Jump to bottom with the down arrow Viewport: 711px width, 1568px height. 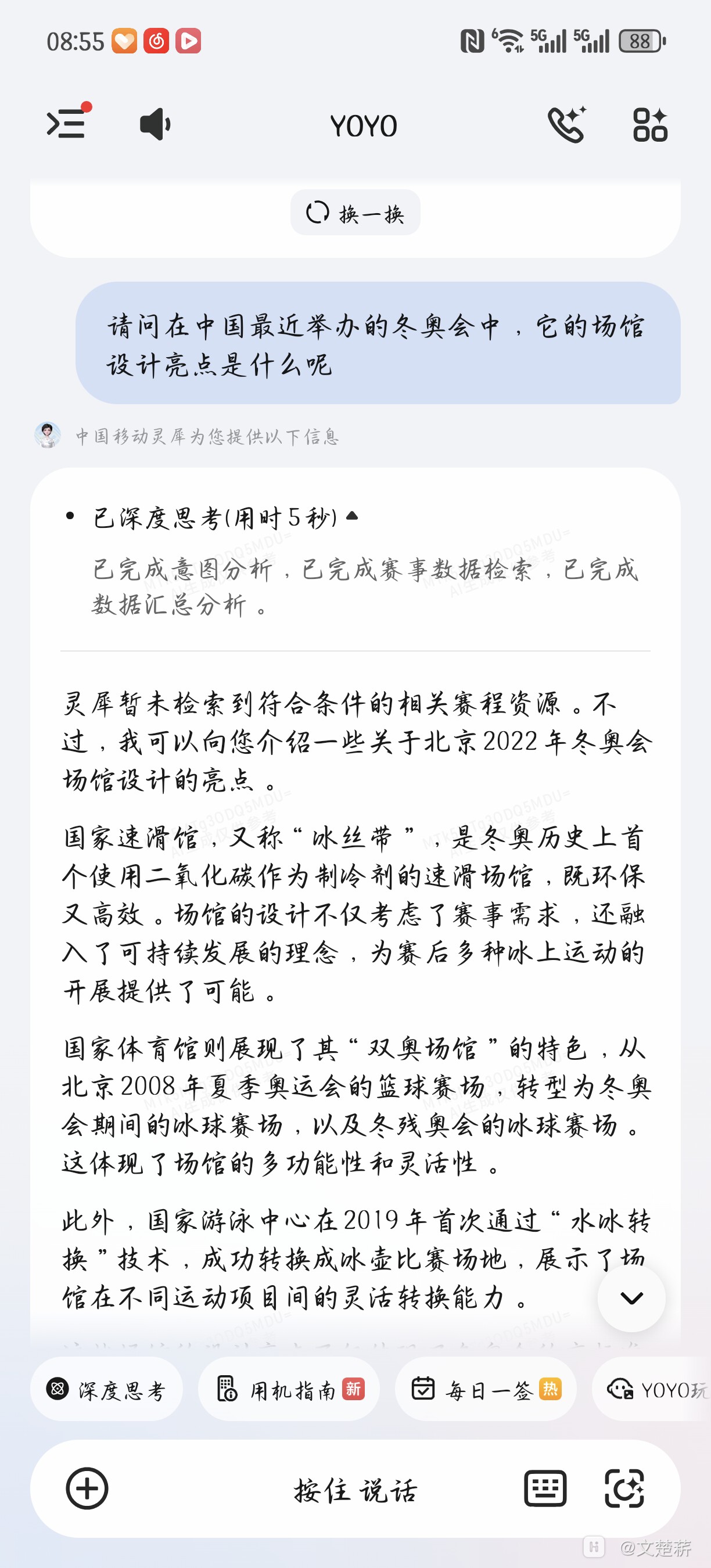pos(631,1298)
